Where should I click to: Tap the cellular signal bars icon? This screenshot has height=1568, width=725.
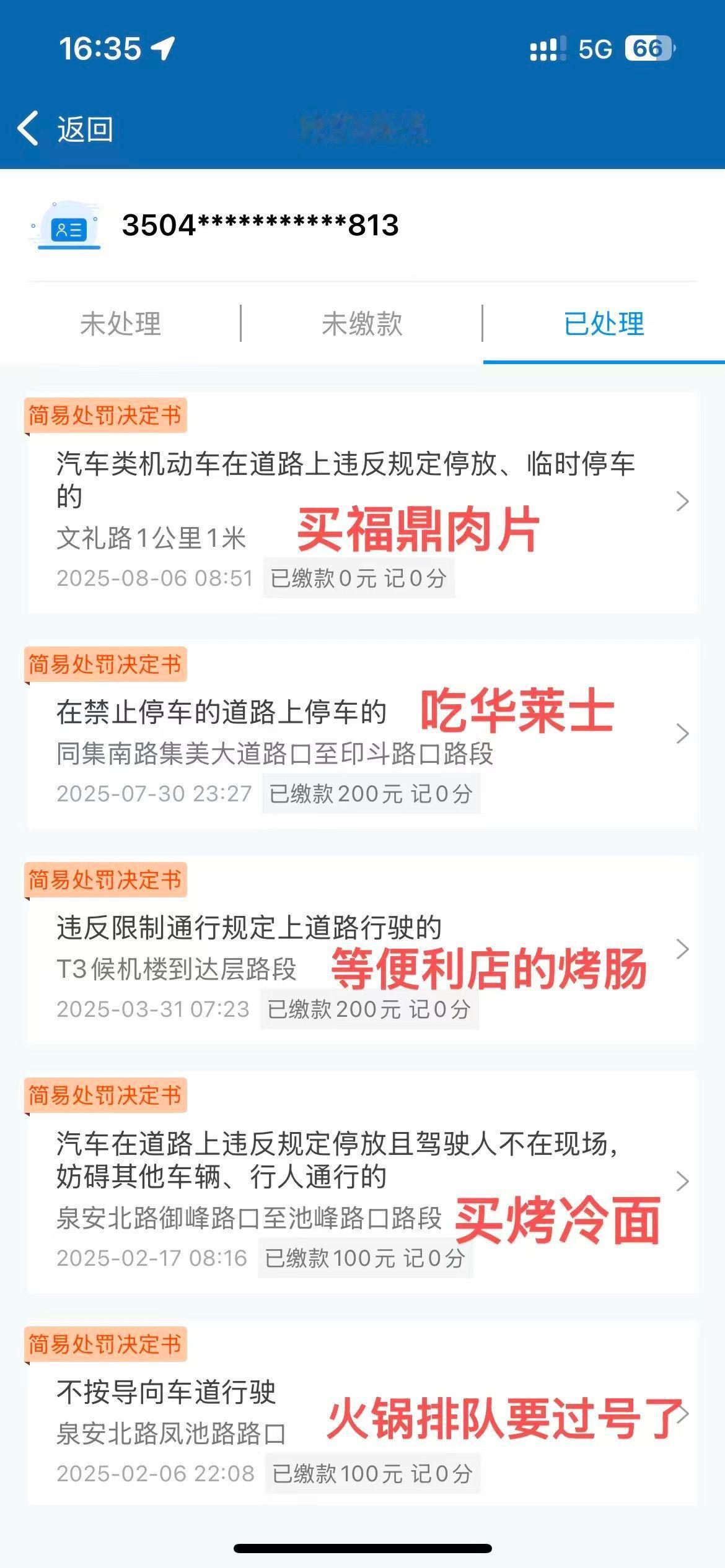click(x=544, y=47)
